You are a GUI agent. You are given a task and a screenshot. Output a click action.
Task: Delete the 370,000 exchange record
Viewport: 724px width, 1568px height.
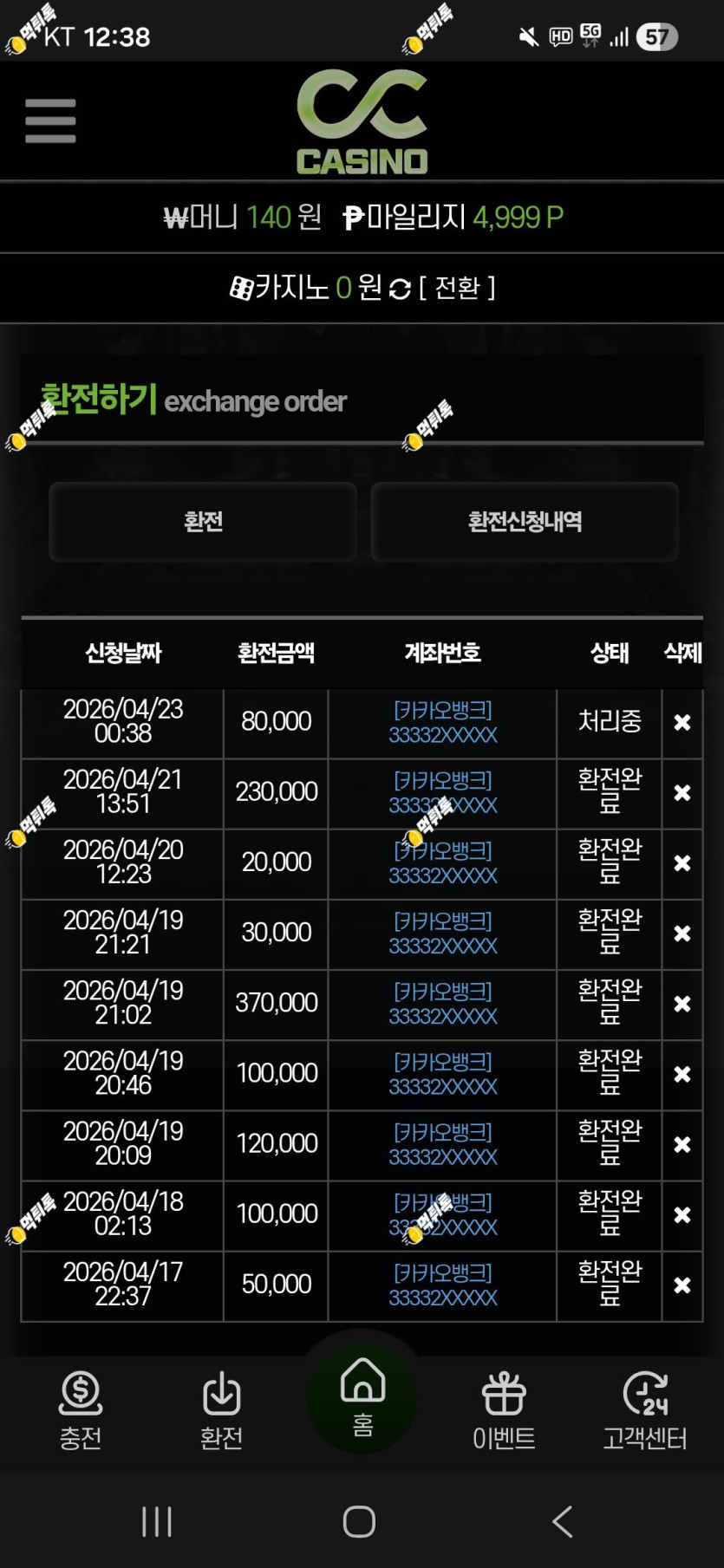(x=682, y=1004)
